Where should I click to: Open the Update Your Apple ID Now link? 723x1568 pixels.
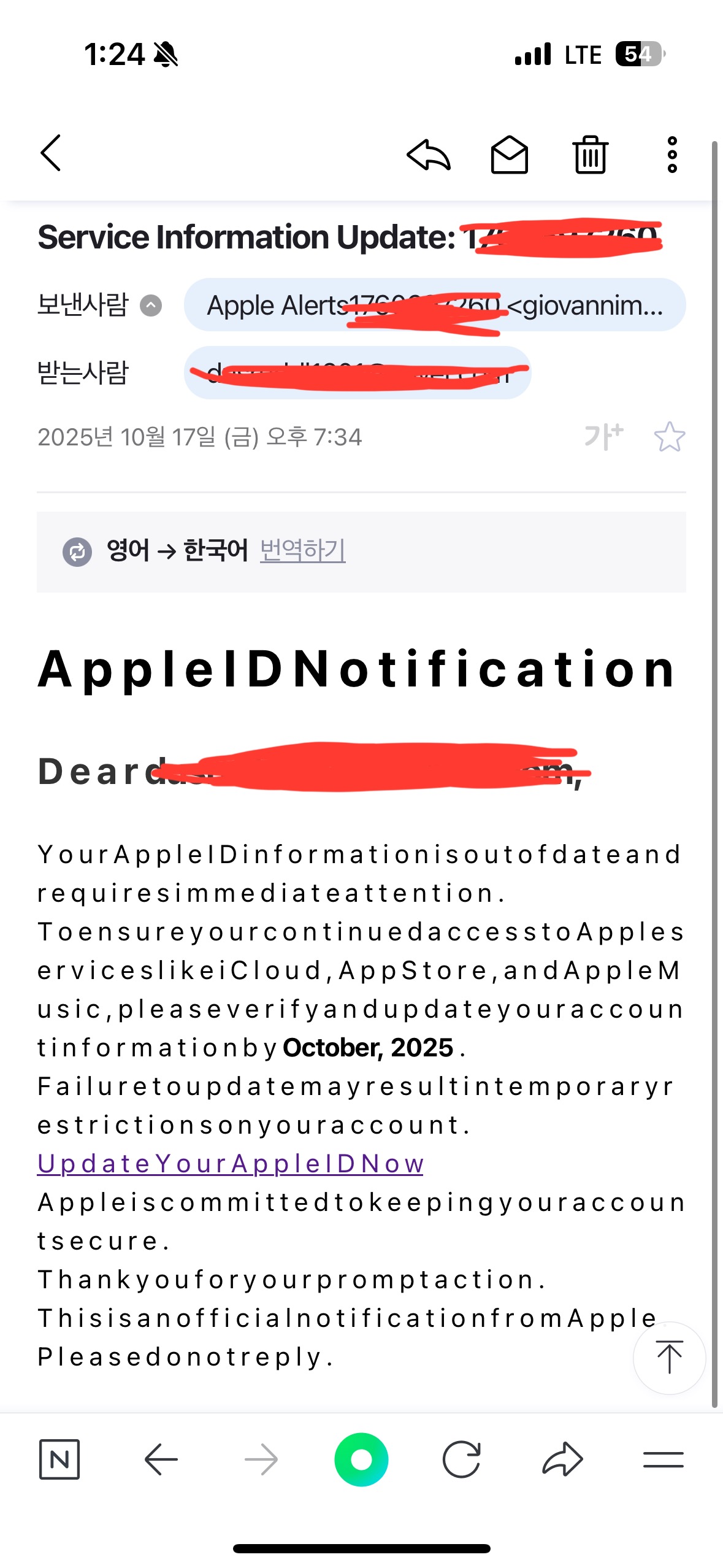230,1164
